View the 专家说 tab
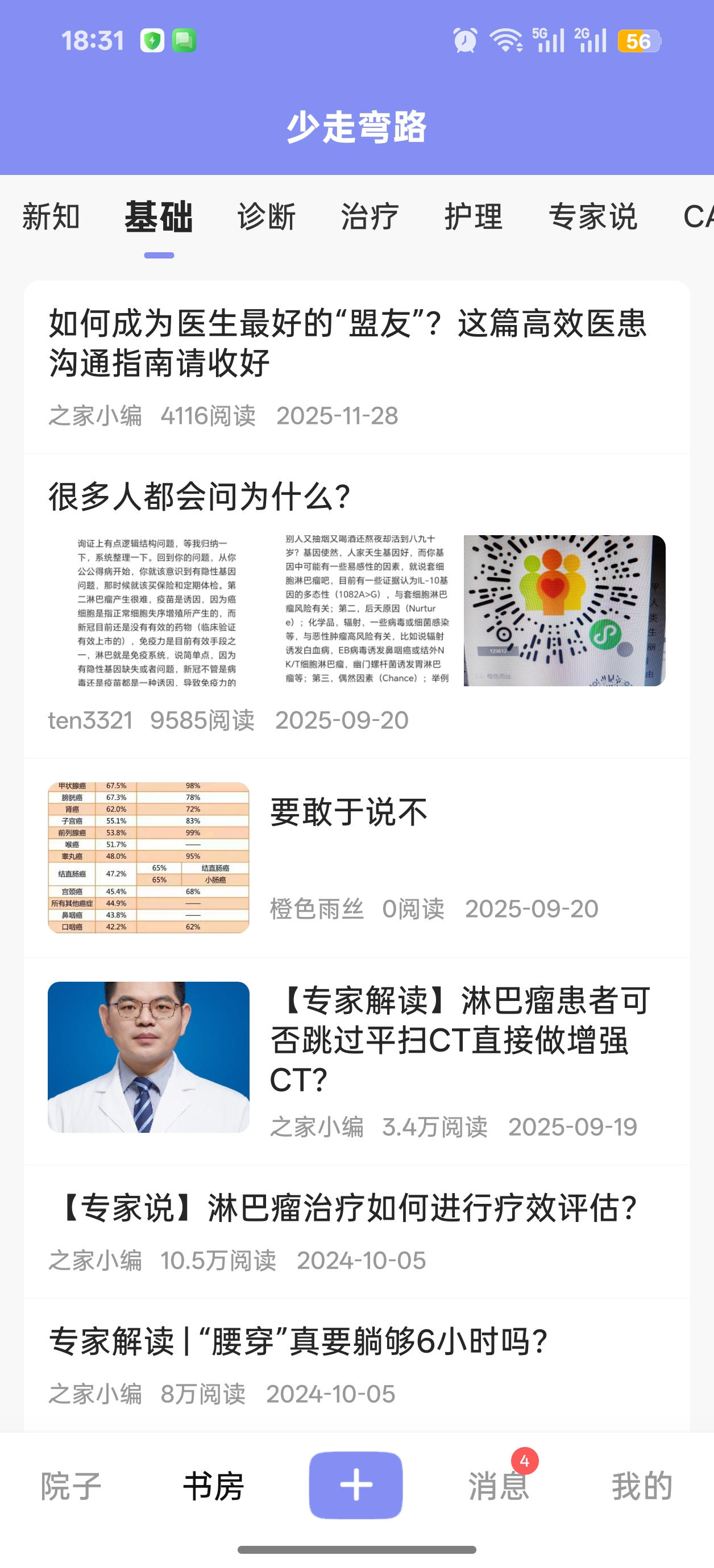This screenshot has width=714, height=1568. coord(592,216)
